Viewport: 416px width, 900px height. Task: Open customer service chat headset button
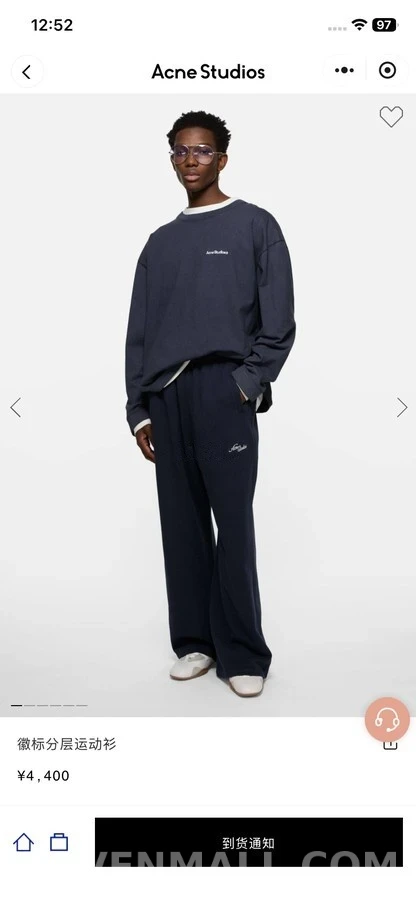(387, 720)
